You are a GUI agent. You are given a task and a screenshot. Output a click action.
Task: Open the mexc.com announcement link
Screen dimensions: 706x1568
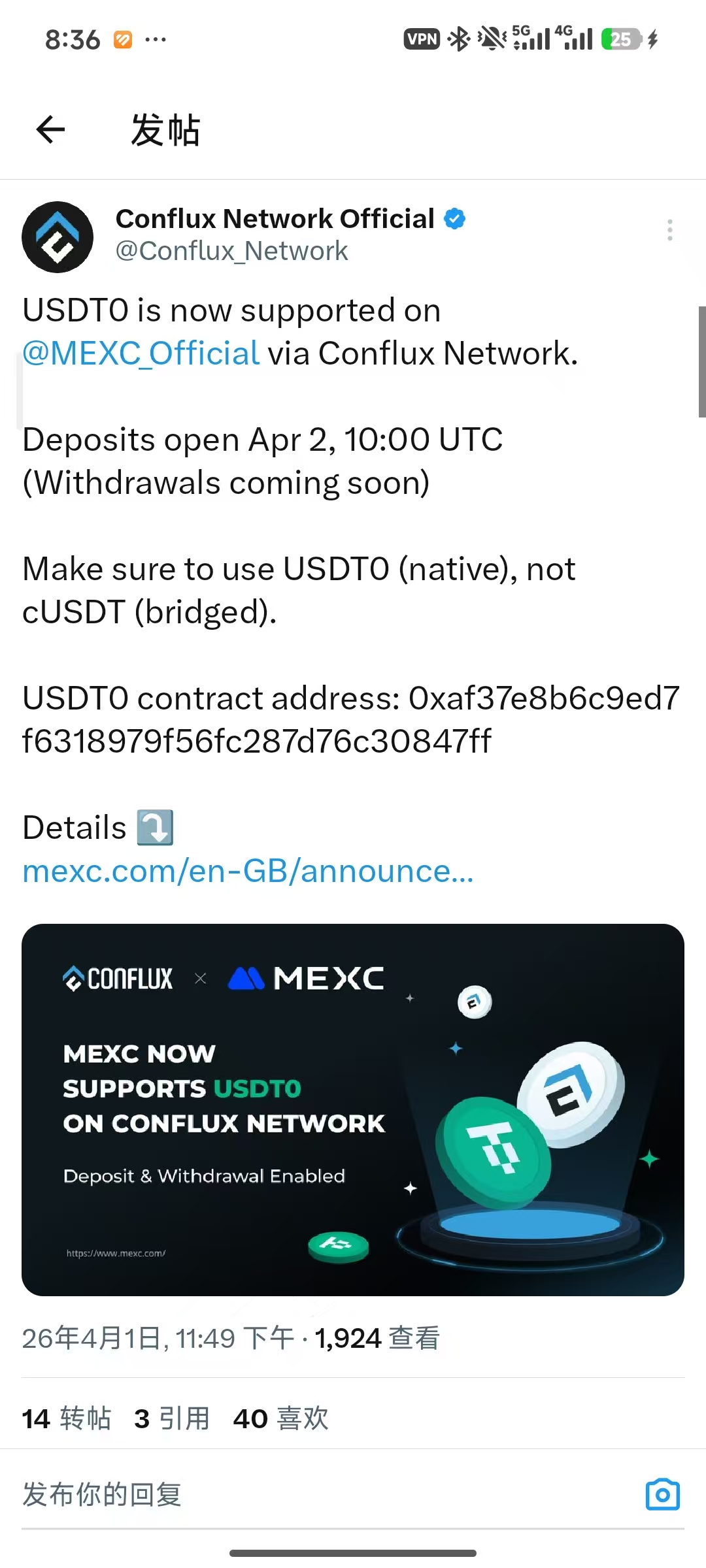click(248, 871)
